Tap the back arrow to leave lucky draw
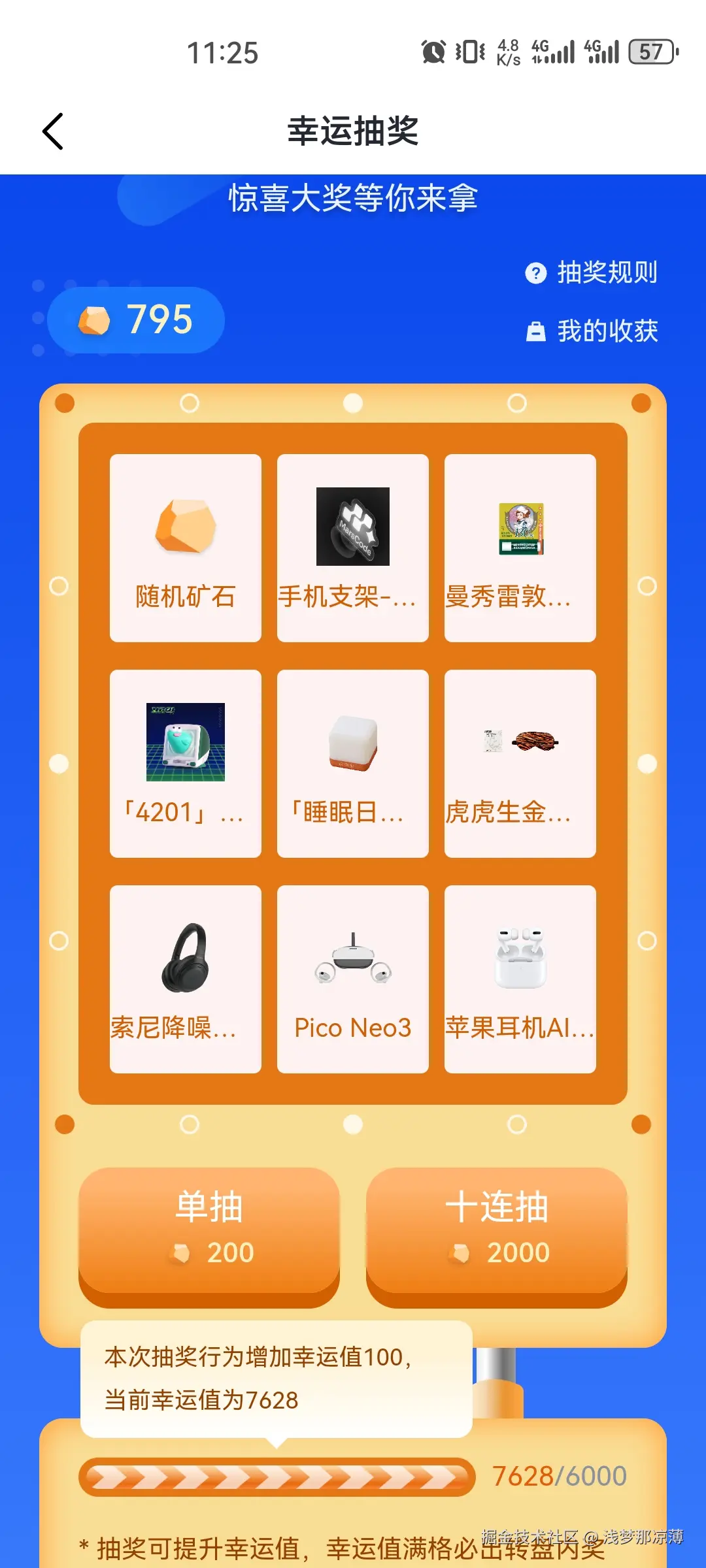 point(52,131)
